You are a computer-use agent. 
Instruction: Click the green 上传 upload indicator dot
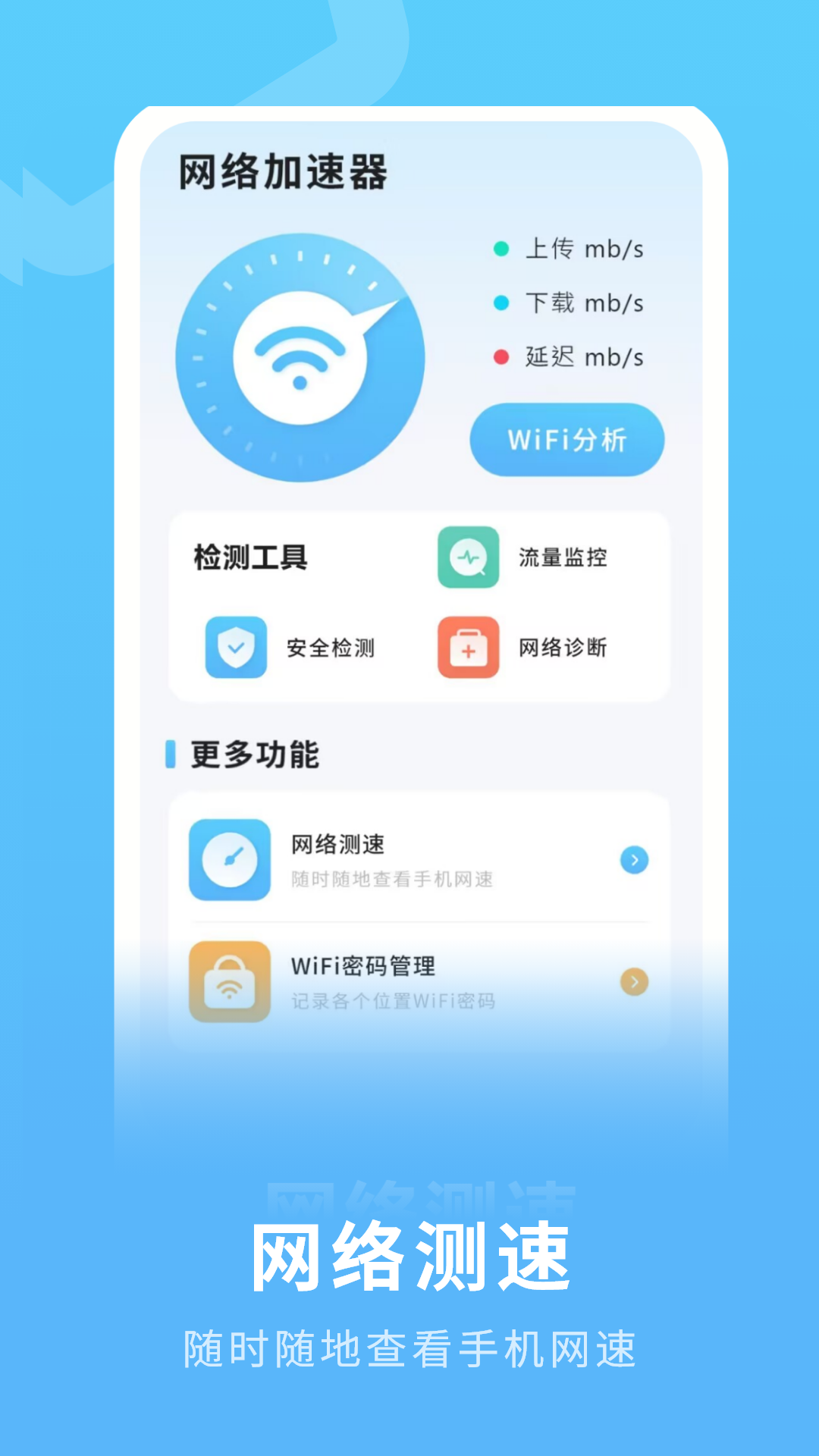click(x=500, y=247)
